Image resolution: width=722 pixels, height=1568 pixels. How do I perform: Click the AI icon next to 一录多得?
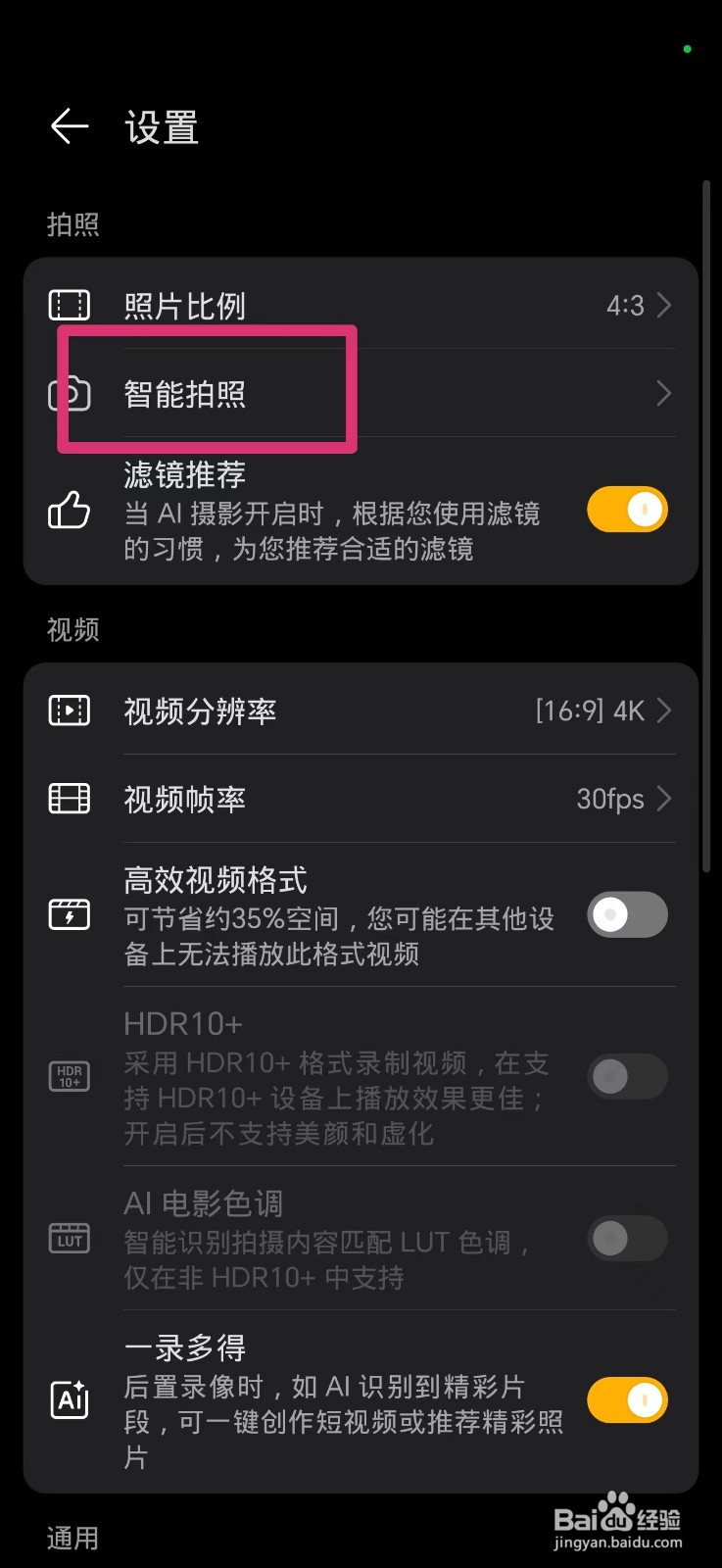tap(68, 1400)
